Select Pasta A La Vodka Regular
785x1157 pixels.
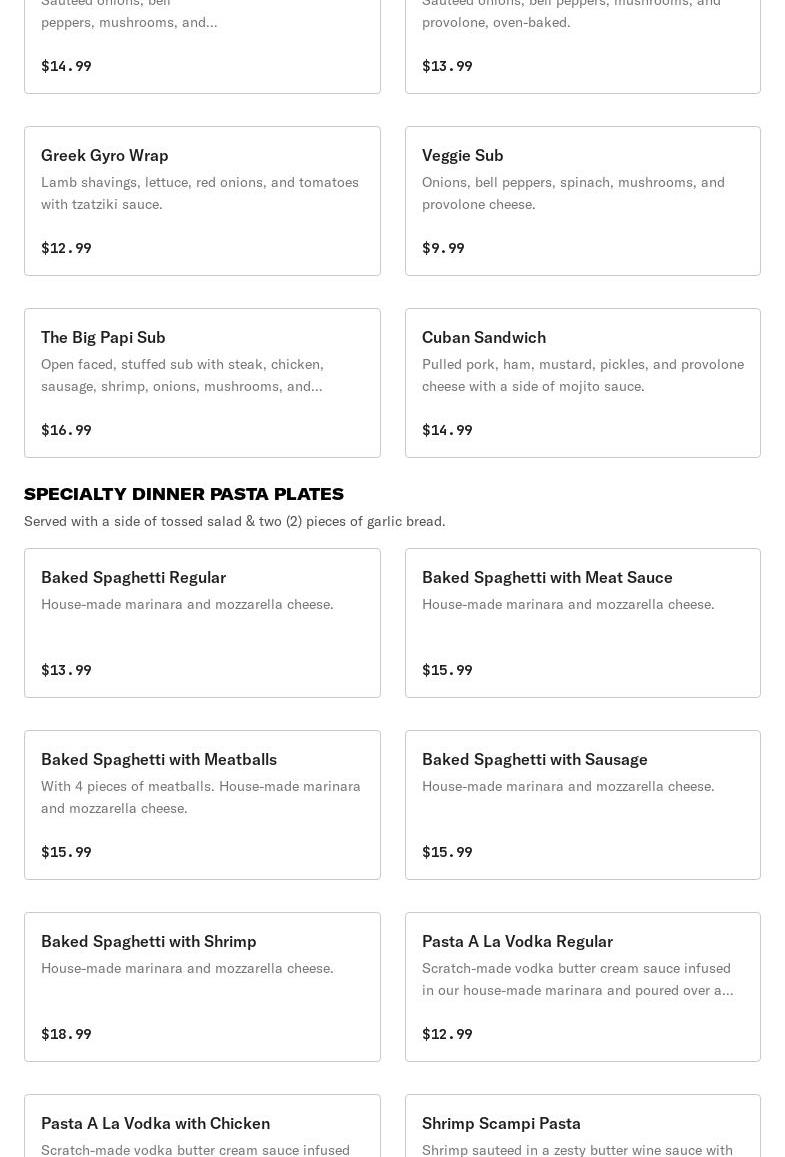tap(582, 986)
